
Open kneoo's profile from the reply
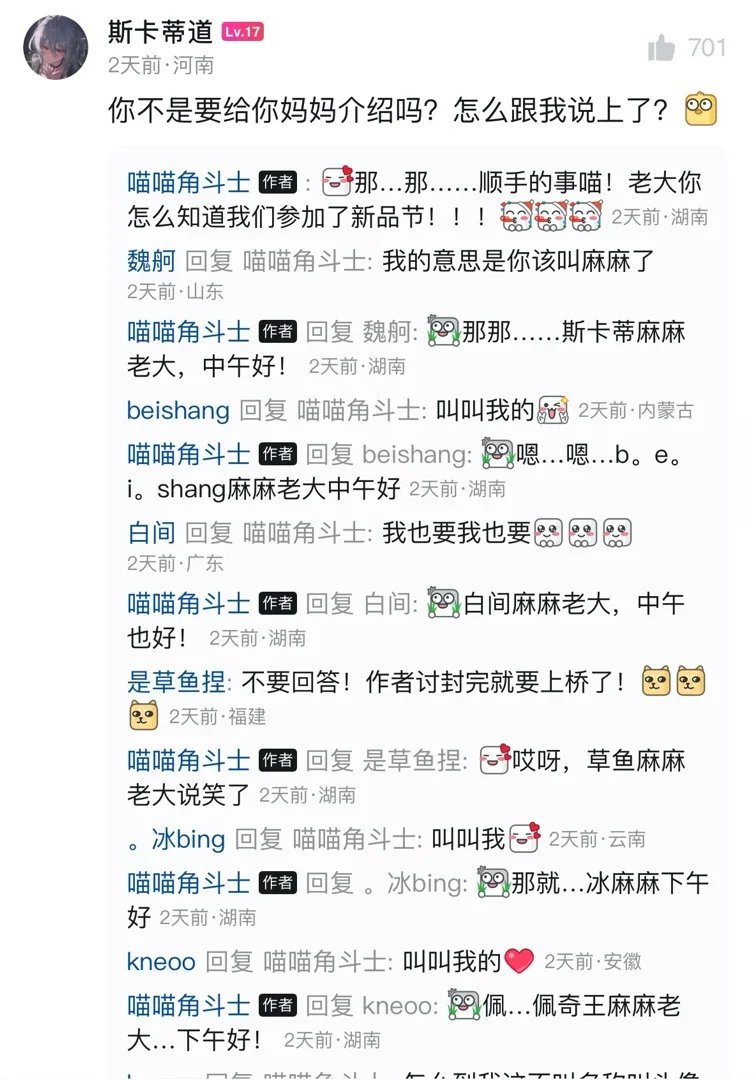click(160, 961)
